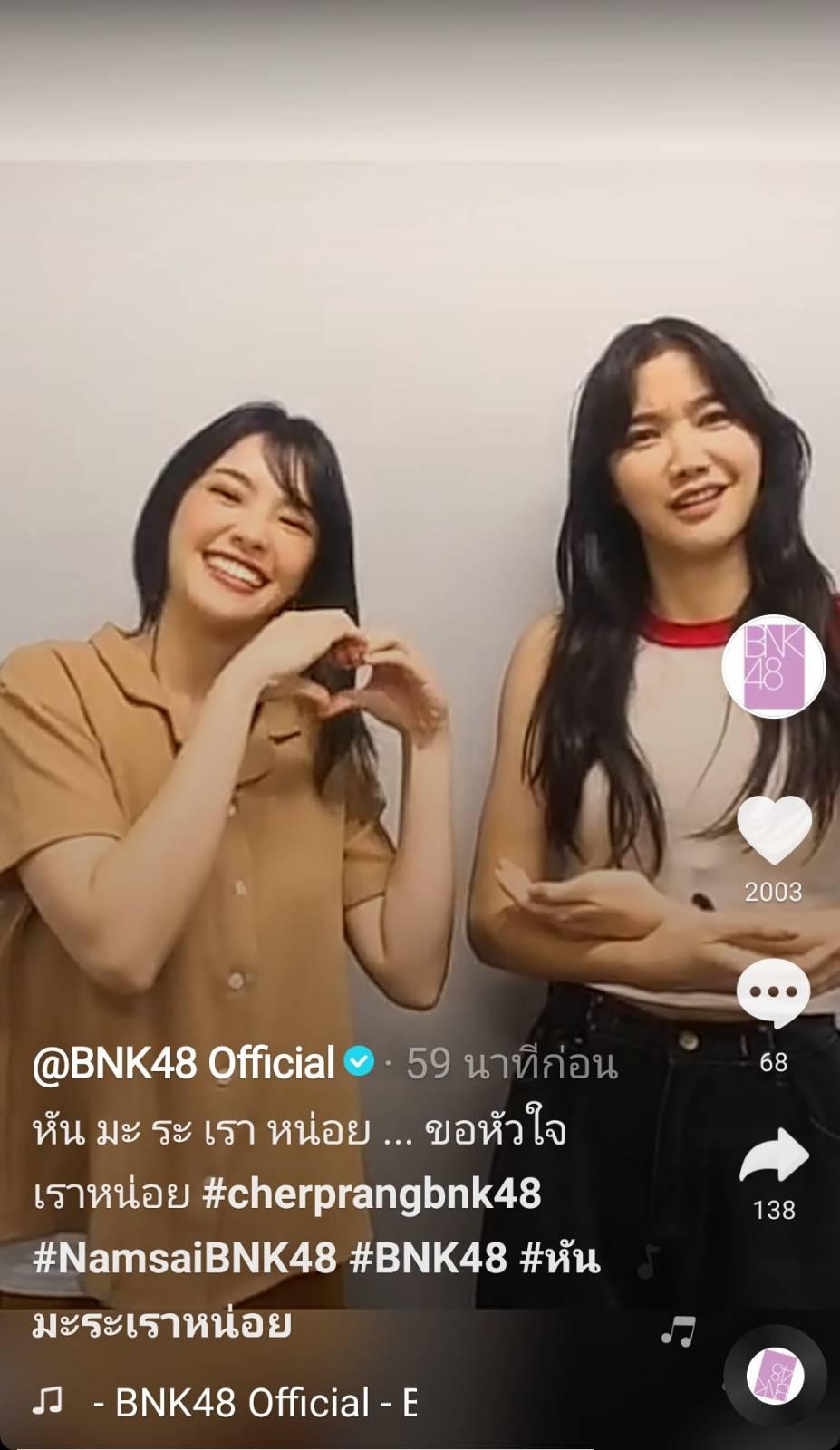Open @BNK48 Official username

(184, 1063)
